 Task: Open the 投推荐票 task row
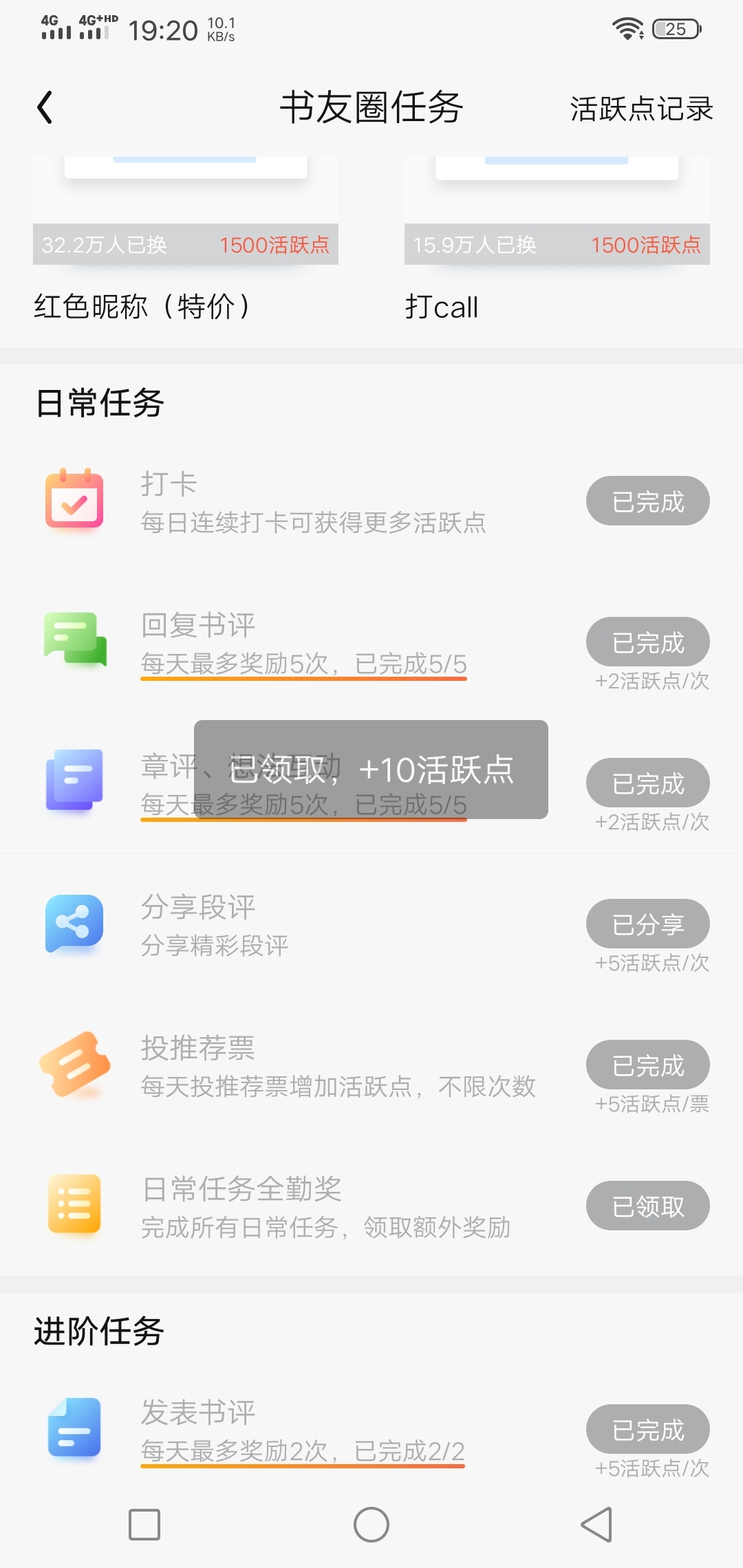pyautogui.click(x=371, y=1065)
